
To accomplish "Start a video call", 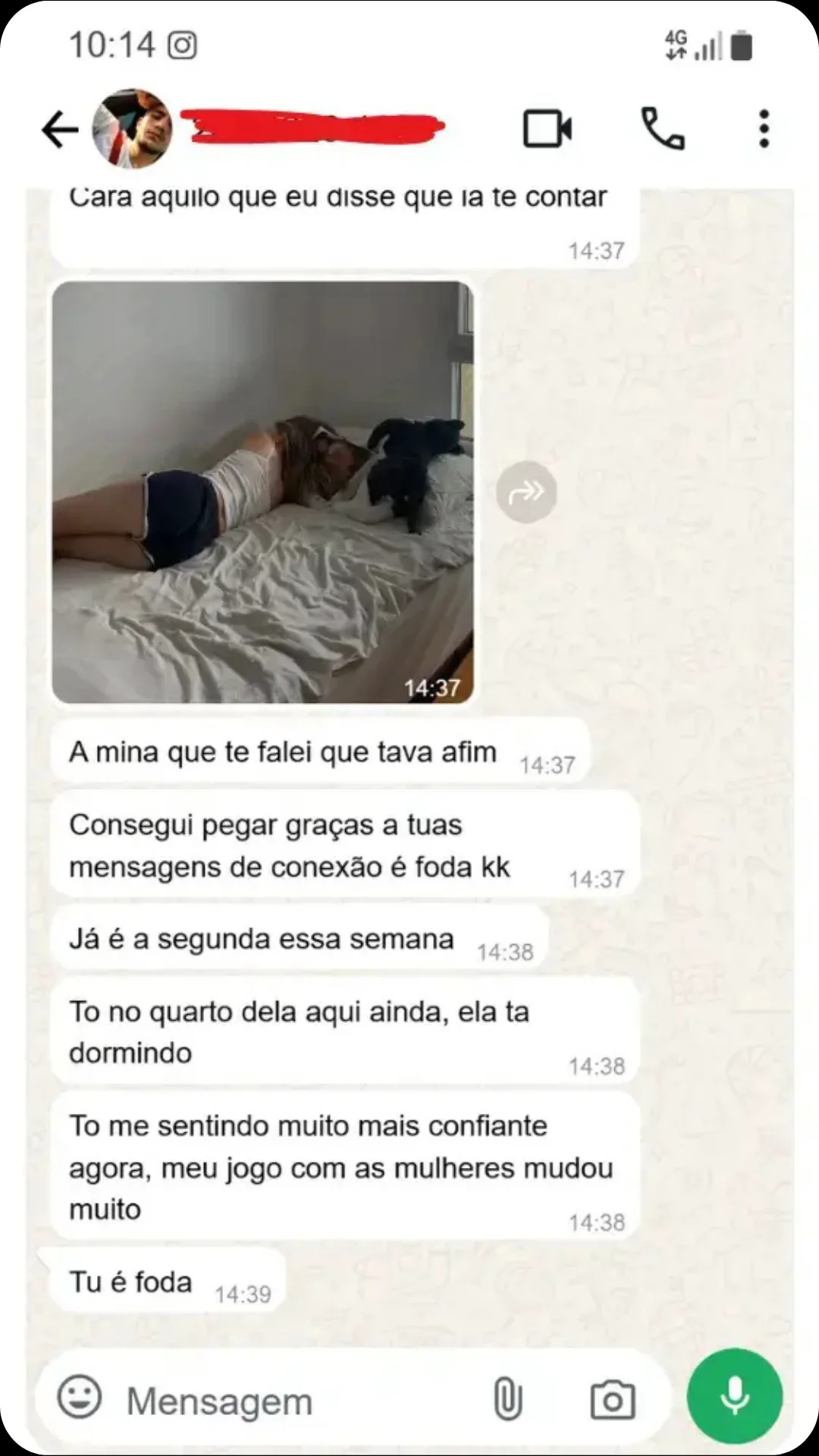I will pyautogui.click(x=548, y=129).
